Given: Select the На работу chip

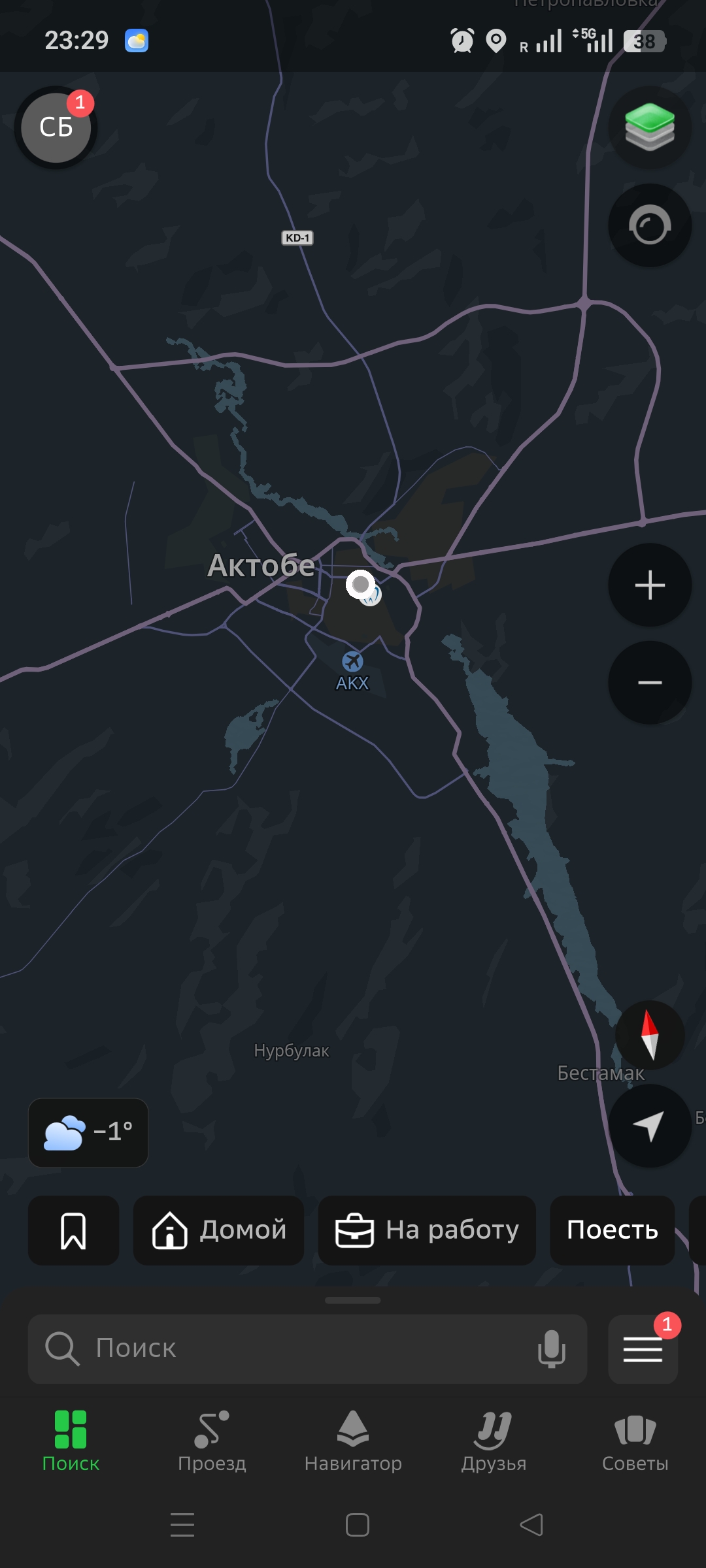Looking at the screenshot, I should (427, 1230).
